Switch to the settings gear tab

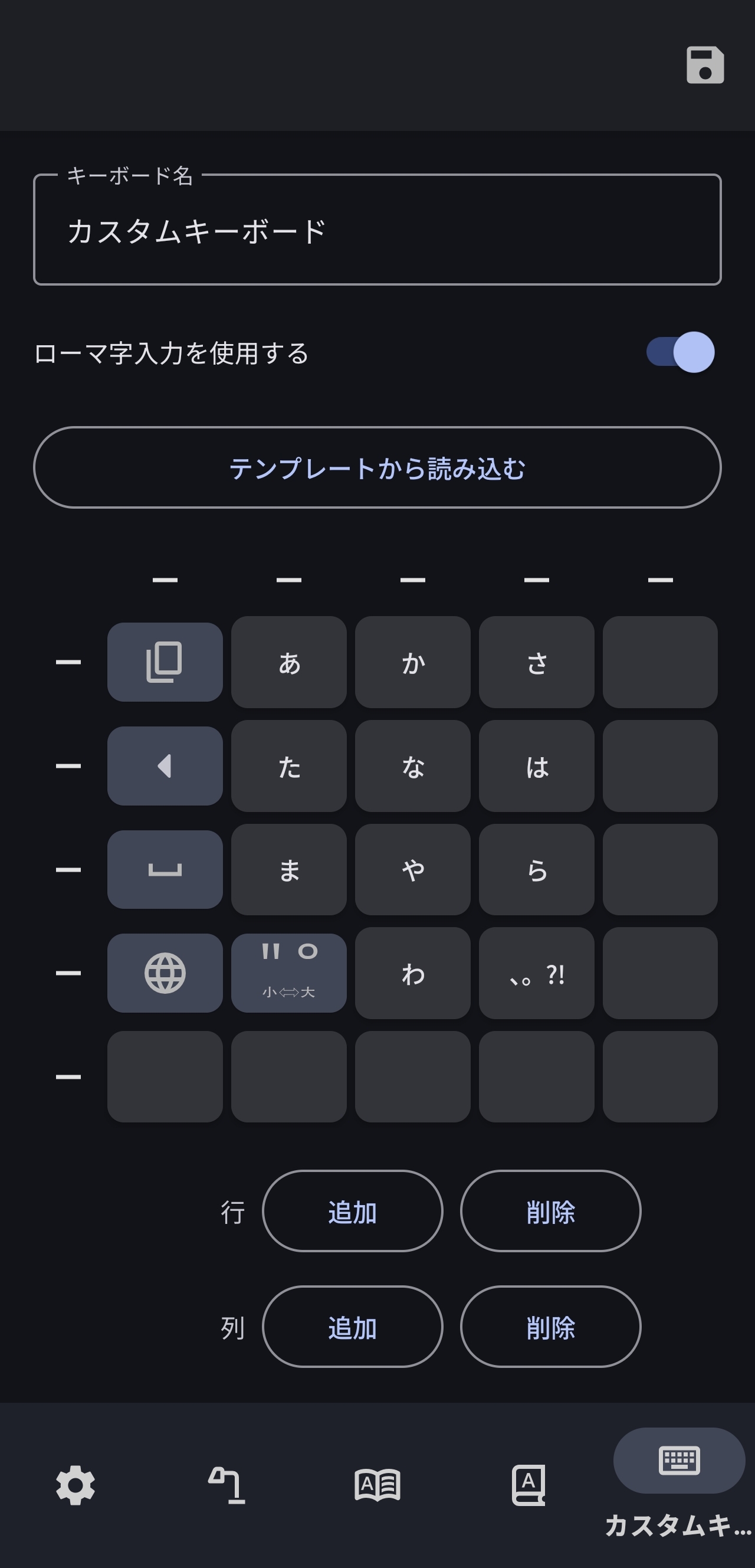click(75, 1485)
